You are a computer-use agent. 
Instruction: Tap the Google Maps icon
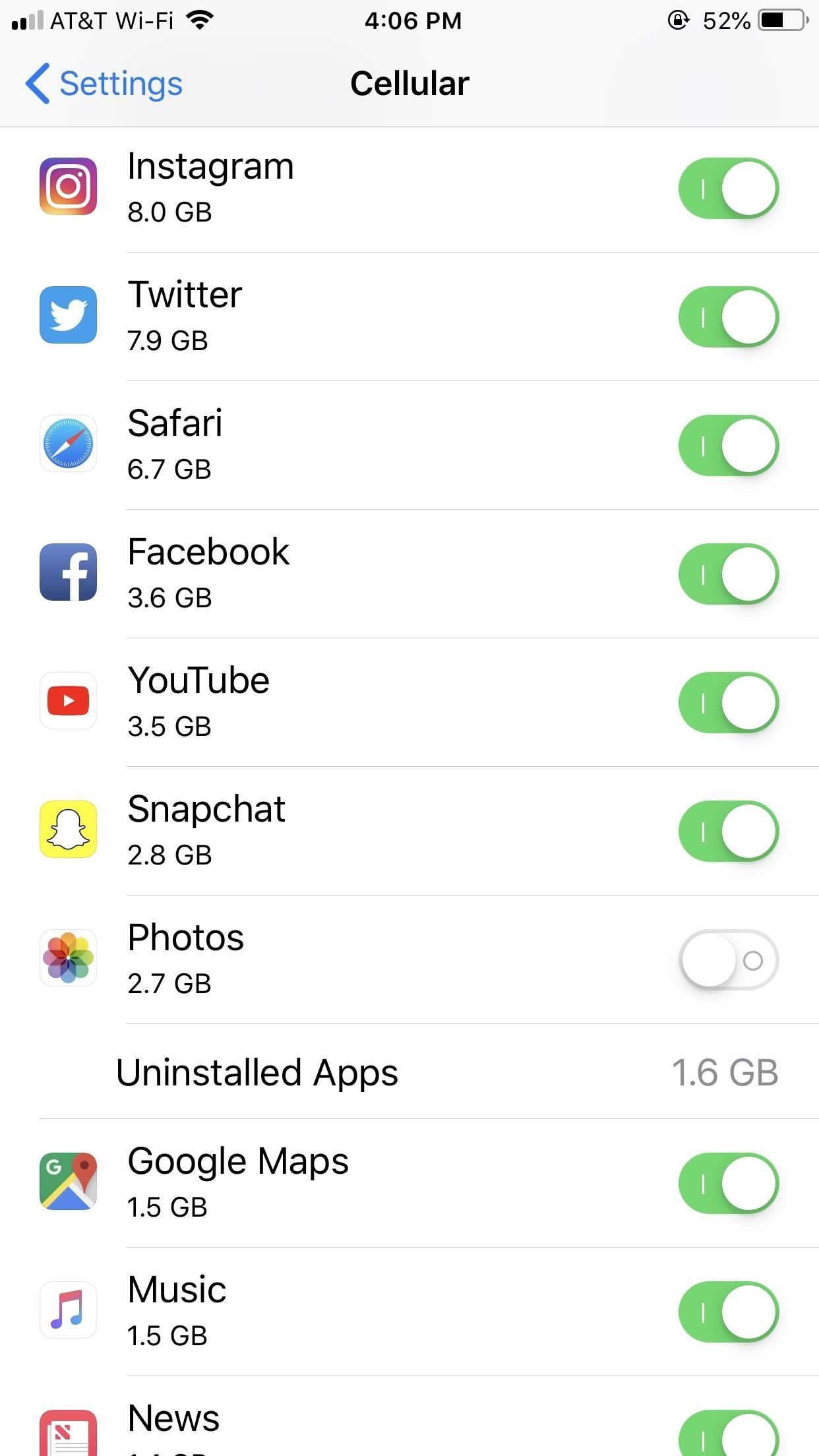point(68,1182)
